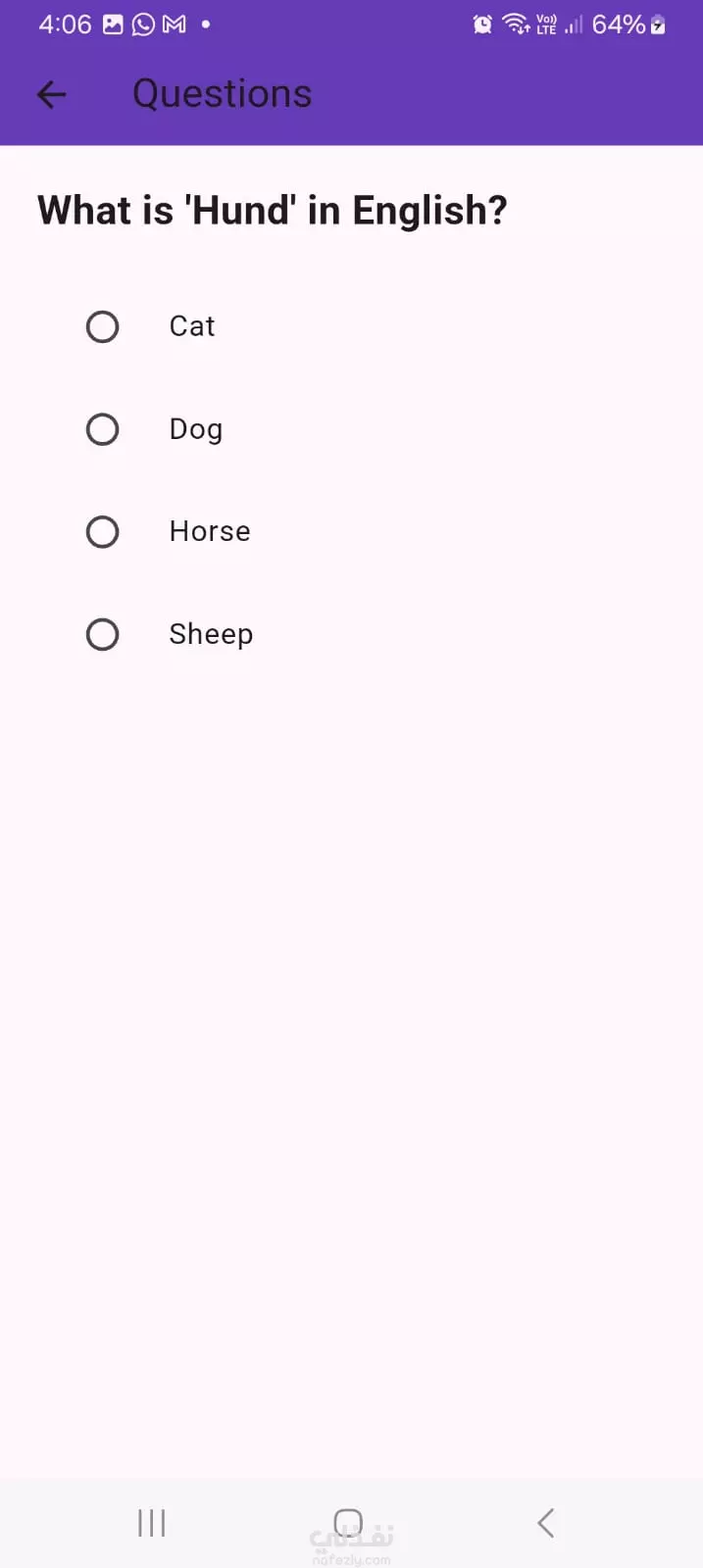Tap the system back button
This screenshot has height=1568, width=703.
point(546,1523)
